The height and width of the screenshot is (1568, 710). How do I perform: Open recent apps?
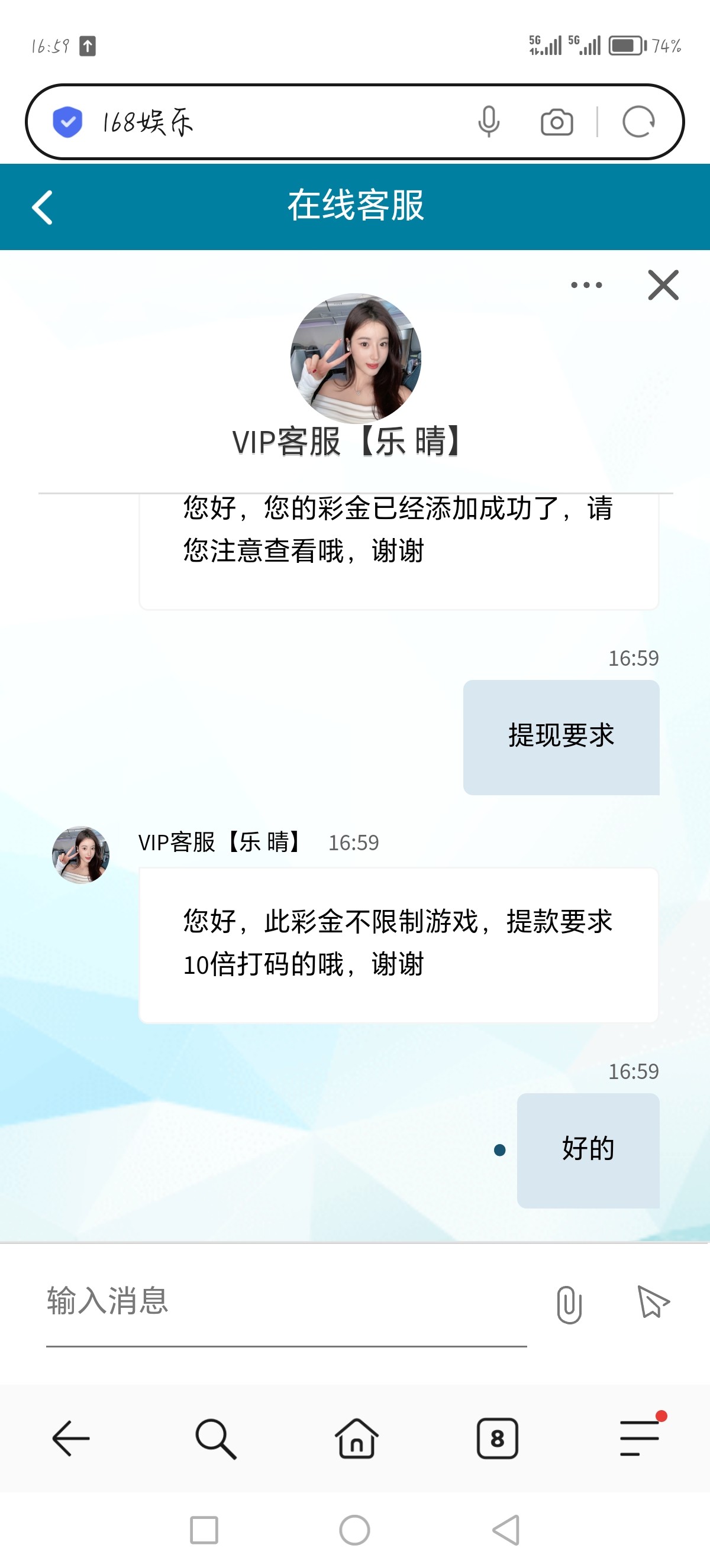(204, 1530)
